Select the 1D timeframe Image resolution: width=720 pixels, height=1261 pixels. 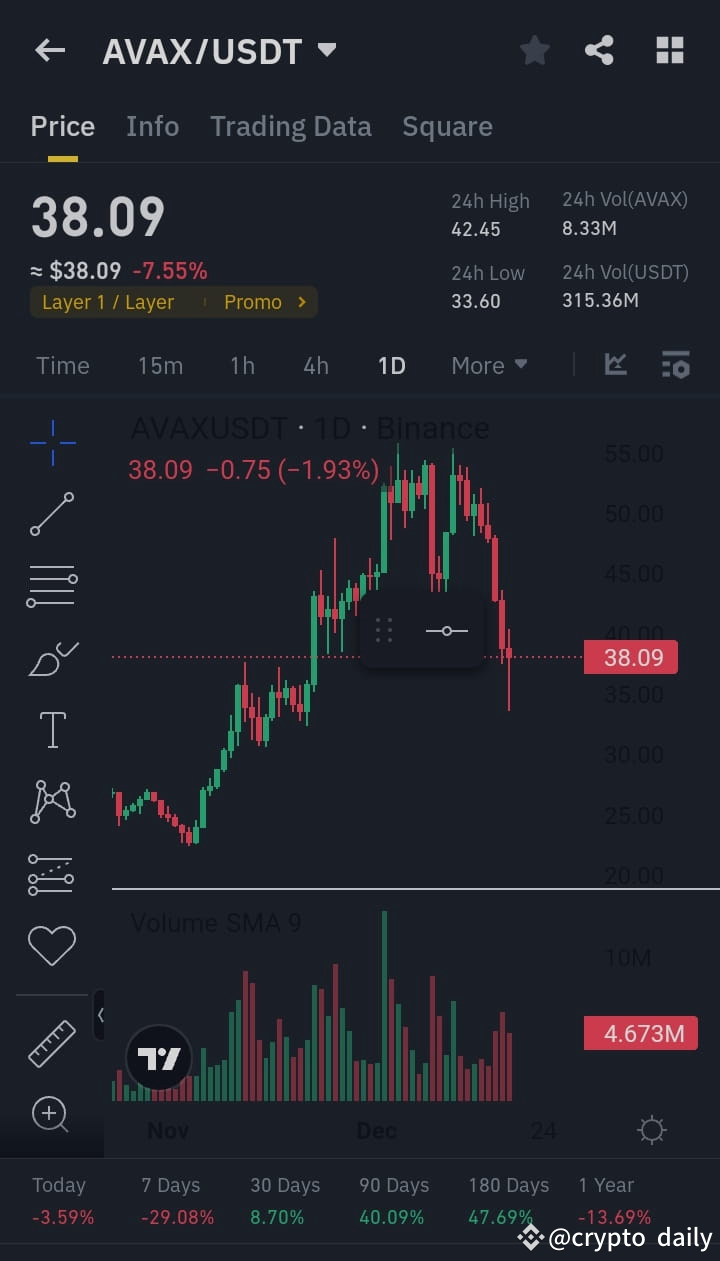(x=391, y=365)
